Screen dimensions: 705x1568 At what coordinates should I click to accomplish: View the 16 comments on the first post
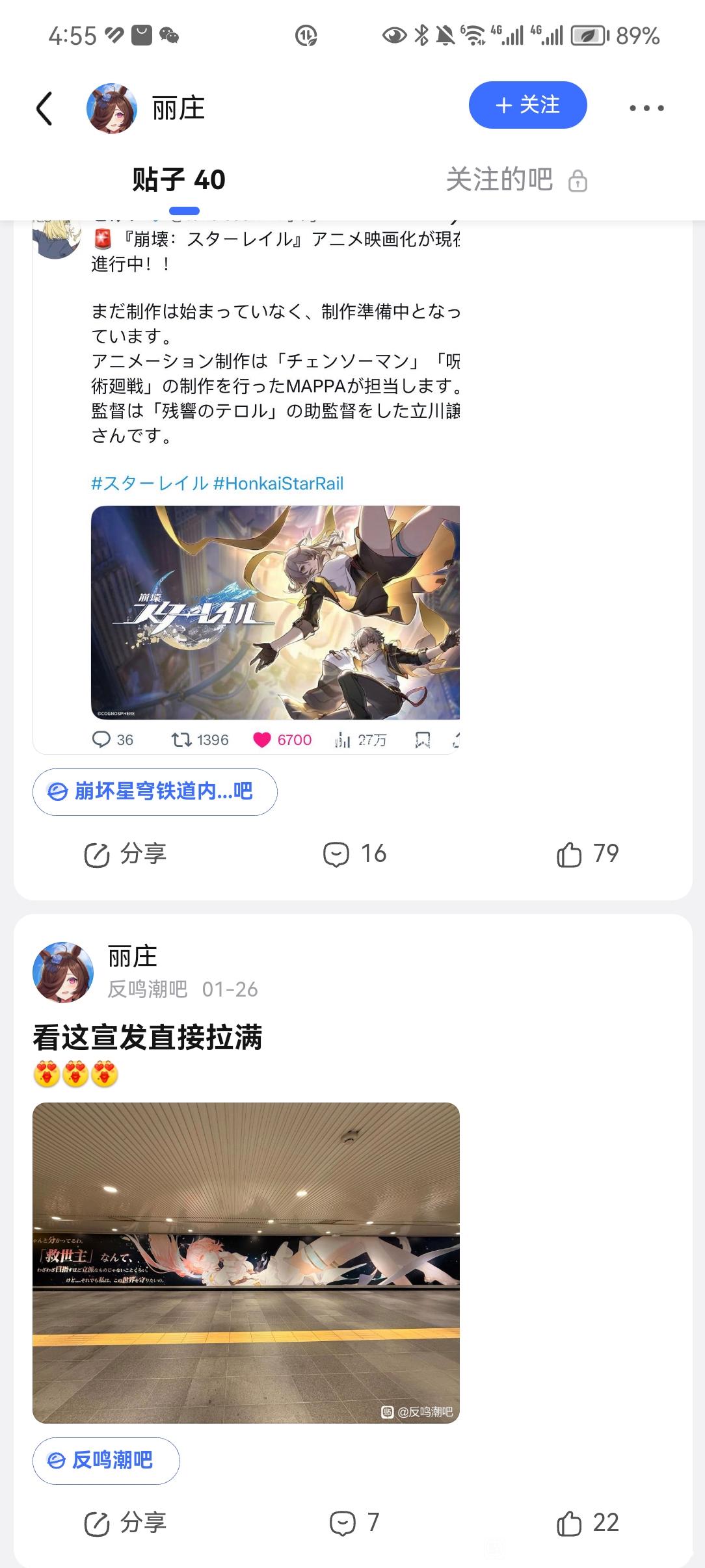[355, 854]
